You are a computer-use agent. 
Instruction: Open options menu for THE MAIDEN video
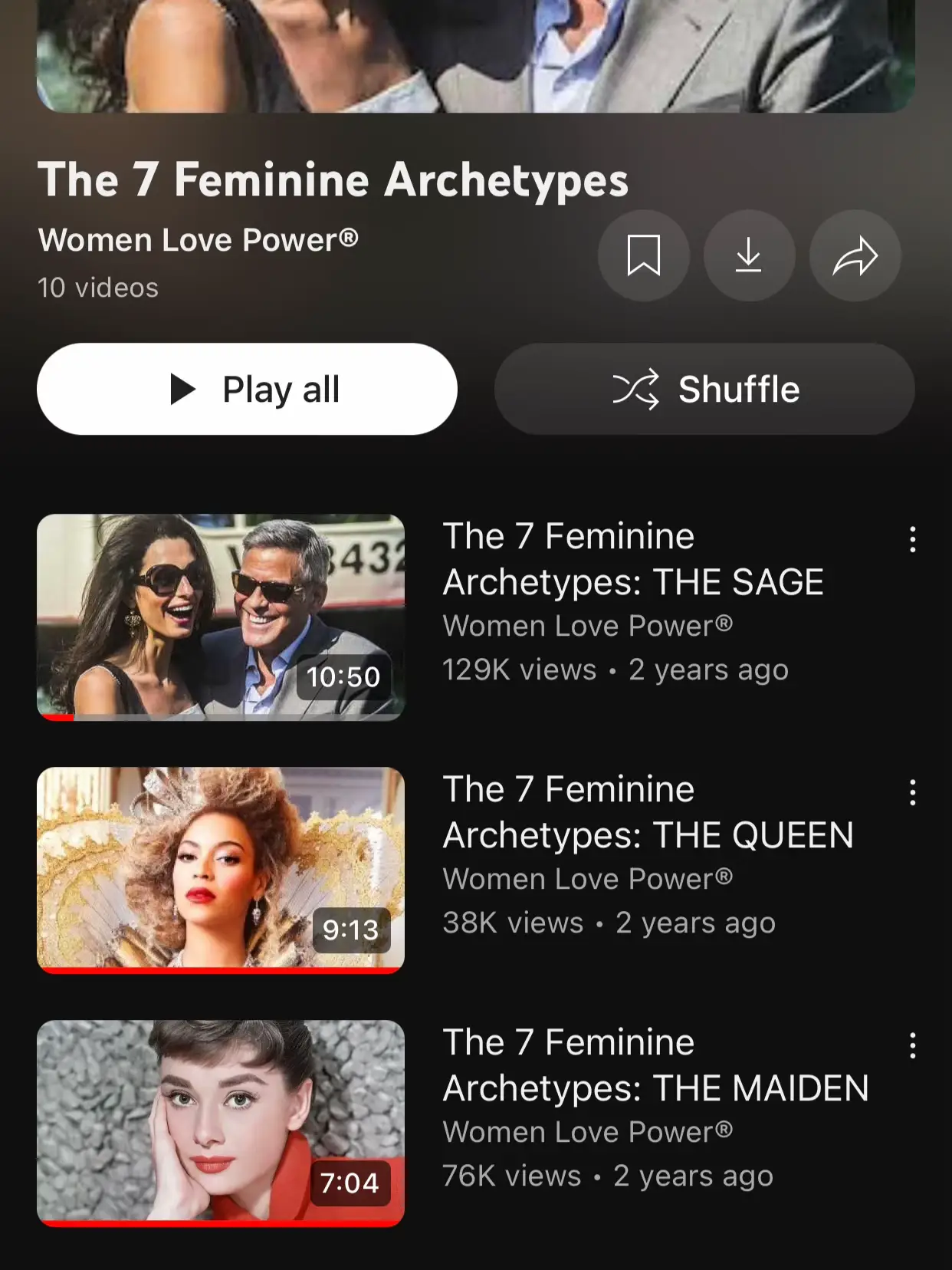click(x=913, y=1046)
